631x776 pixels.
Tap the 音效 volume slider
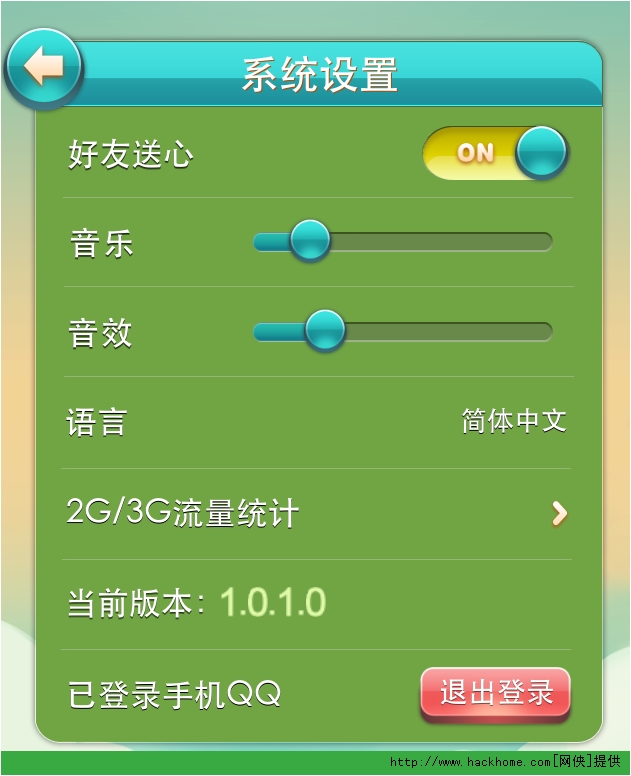pos(403,331)
